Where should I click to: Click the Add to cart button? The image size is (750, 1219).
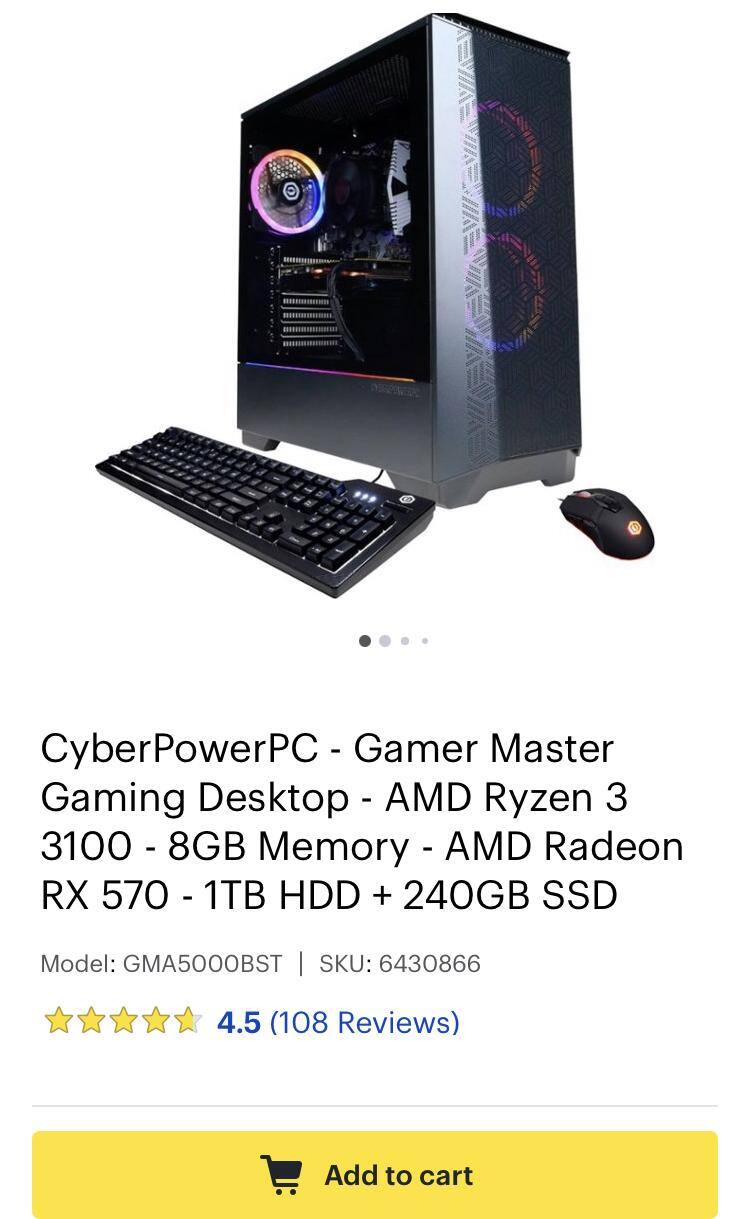pyautogui.click(x=375, y=1175)
